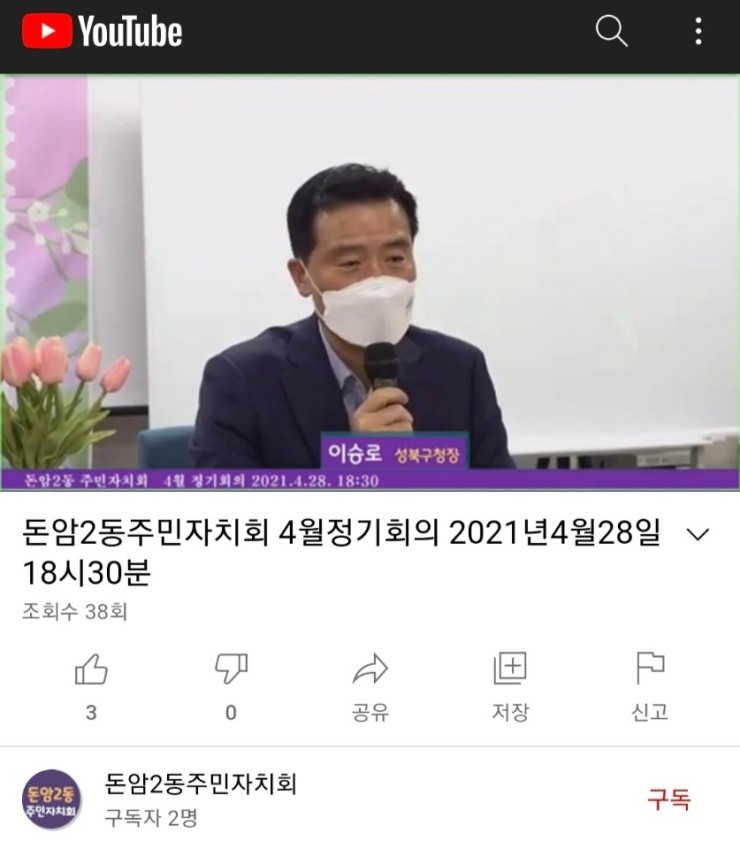The width and height of the screenshot is (740, 849).
Task: Share the video via 공유
Action: point(370,669)
